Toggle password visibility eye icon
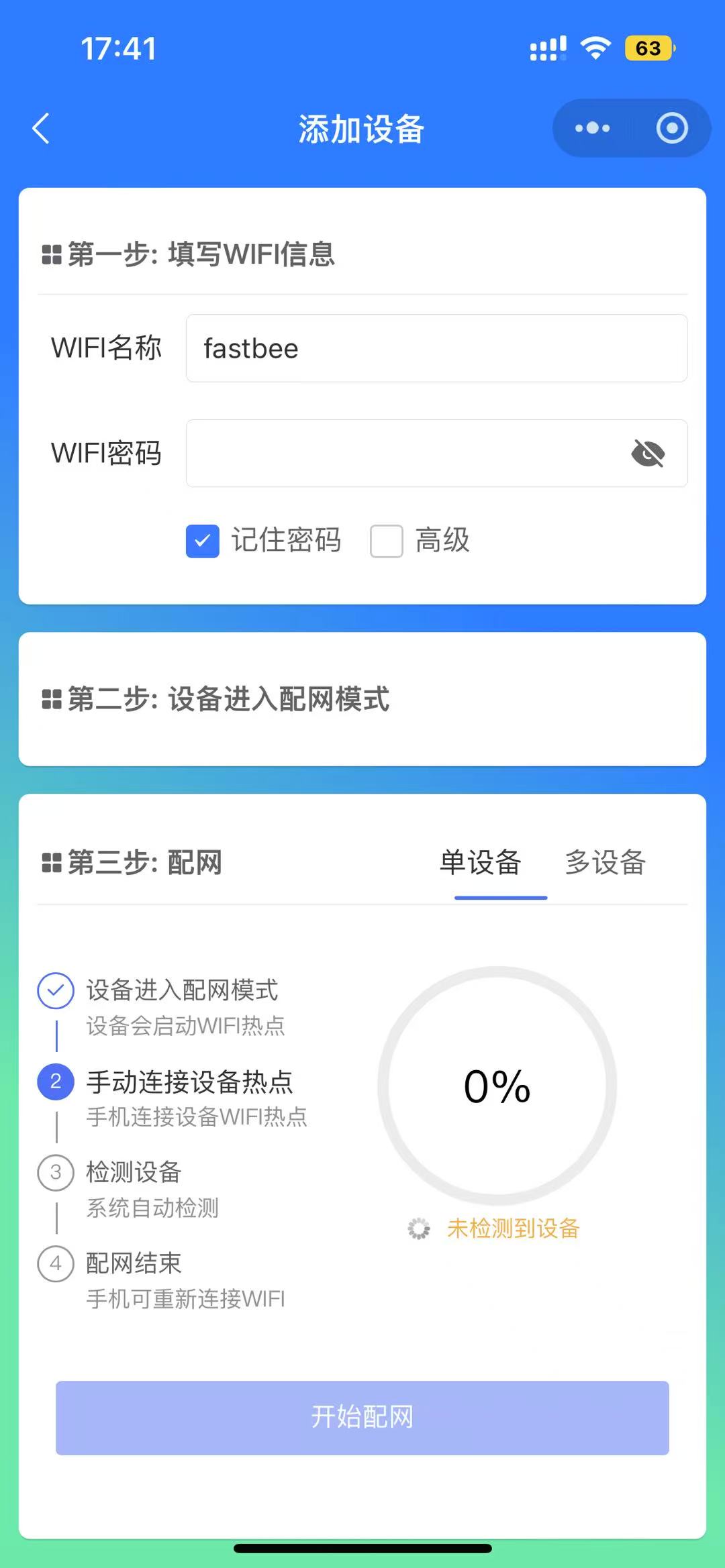 pos(648,454)
